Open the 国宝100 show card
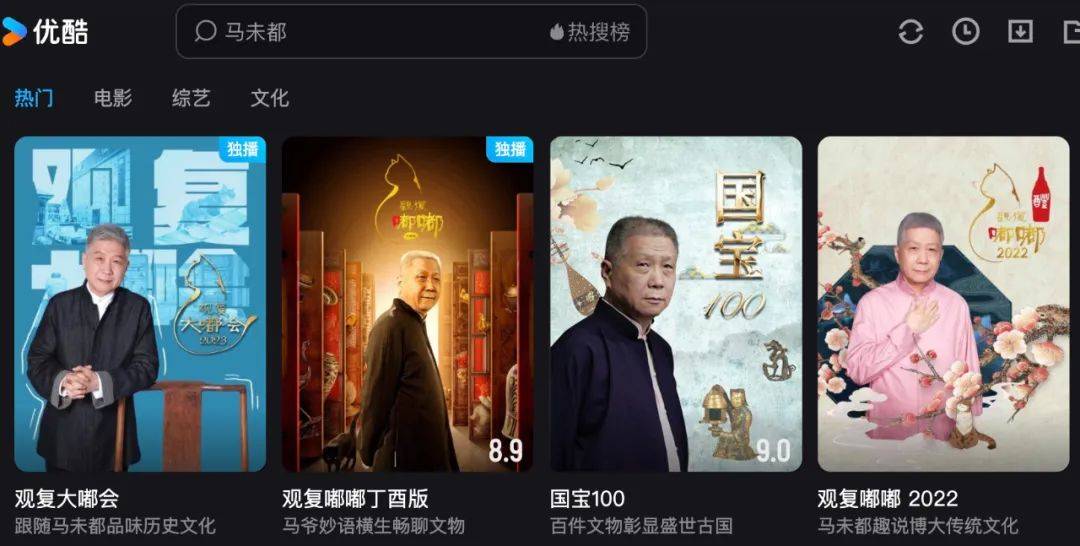This screenshot has width=1080, height=546. (x=676, y=304)
